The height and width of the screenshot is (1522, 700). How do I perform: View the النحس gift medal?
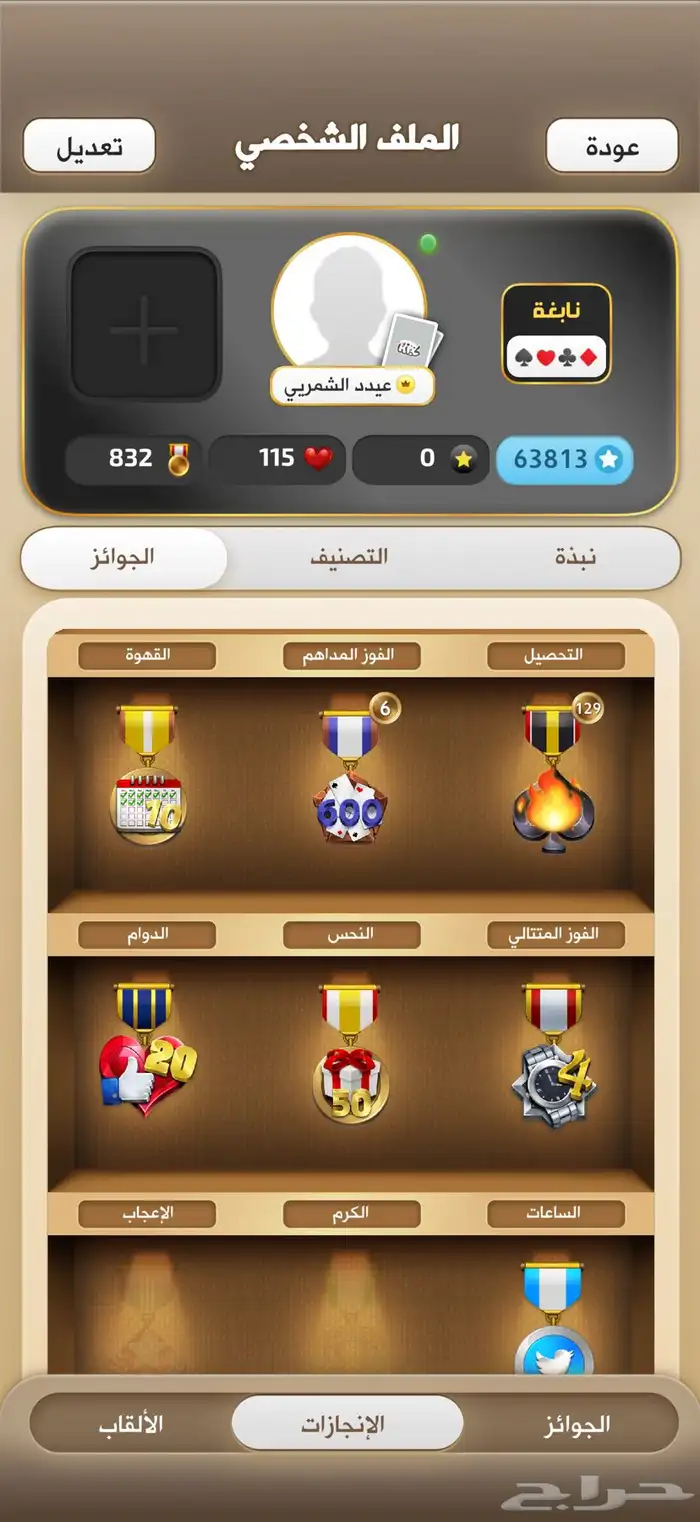(350, 1058)
